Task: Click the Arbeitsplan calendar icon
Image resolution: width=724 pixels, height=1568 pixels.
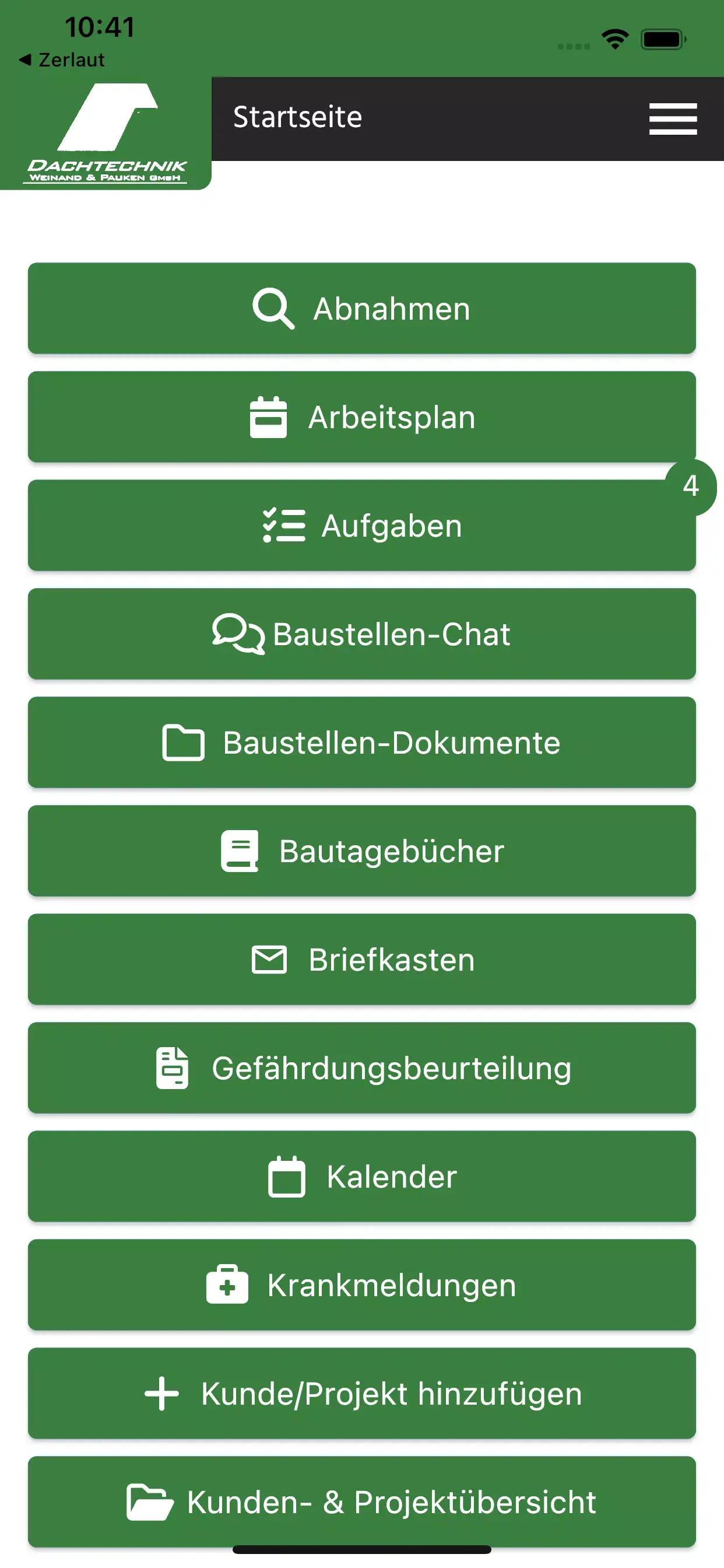Action: click(269, 416)
